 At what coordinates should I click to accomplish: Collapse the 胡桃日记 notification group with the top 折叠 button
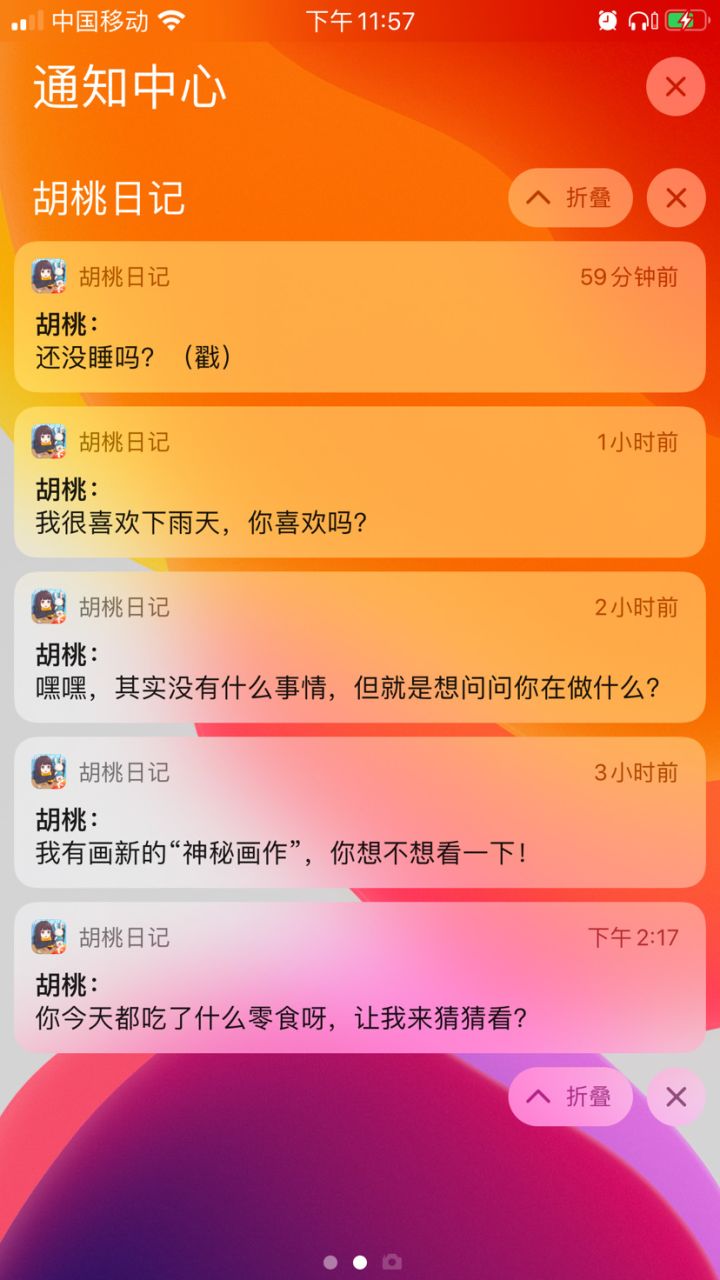click(x=569, y=197)
